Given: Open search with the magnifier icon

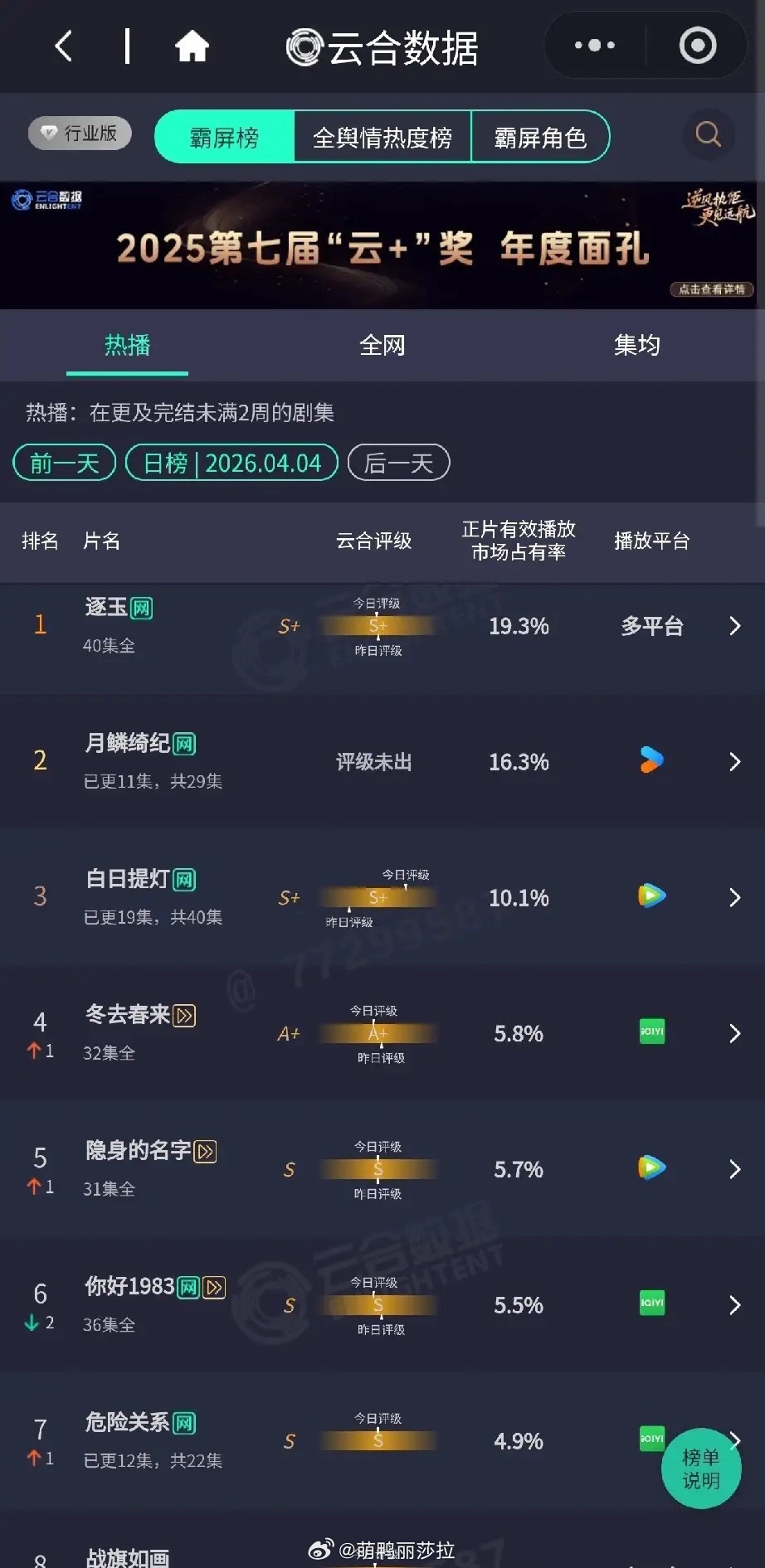Looking at the screenshot, I should (x=707, y=134).
